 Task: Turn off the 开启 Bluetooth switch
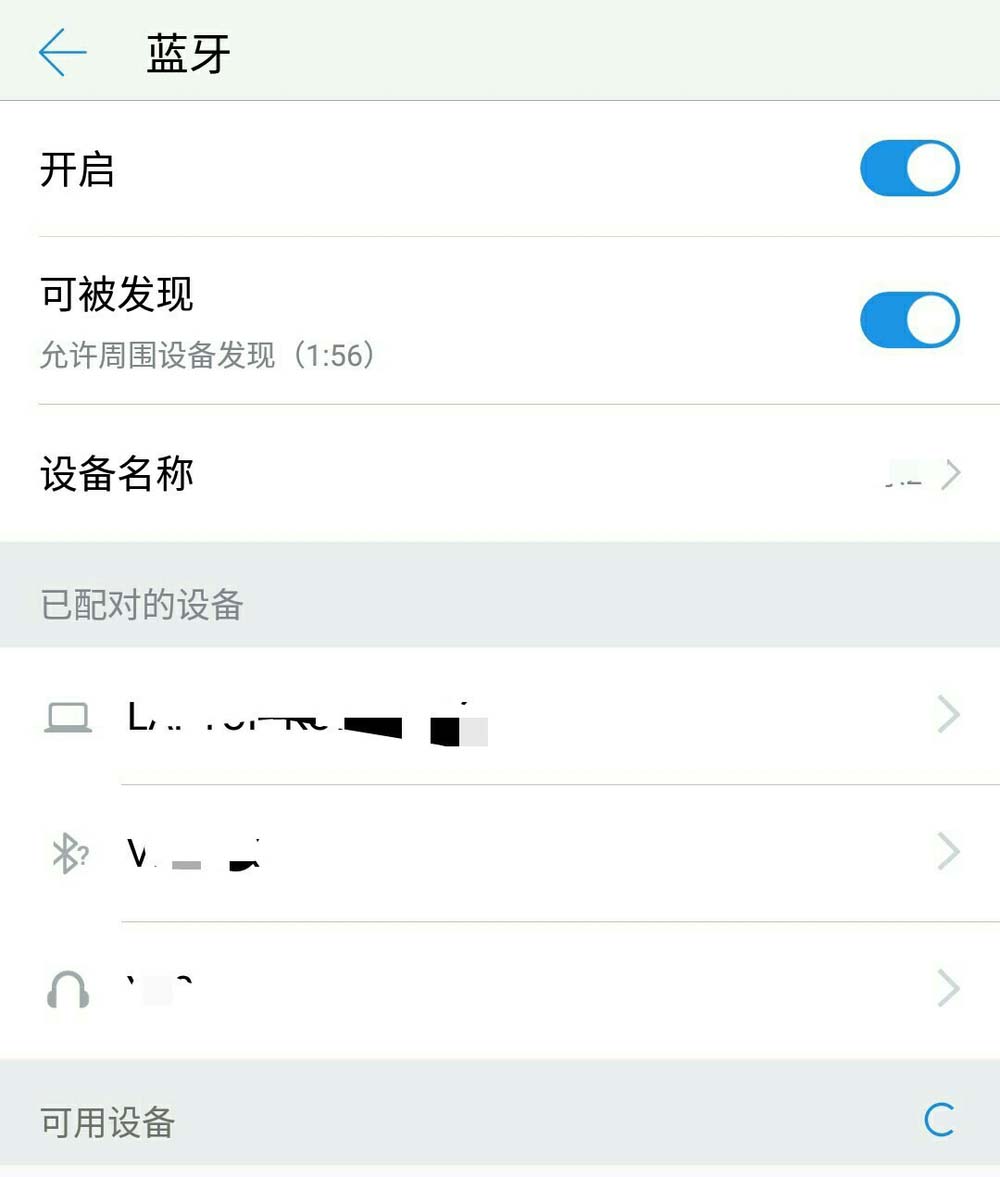click(x=909, y=168)
